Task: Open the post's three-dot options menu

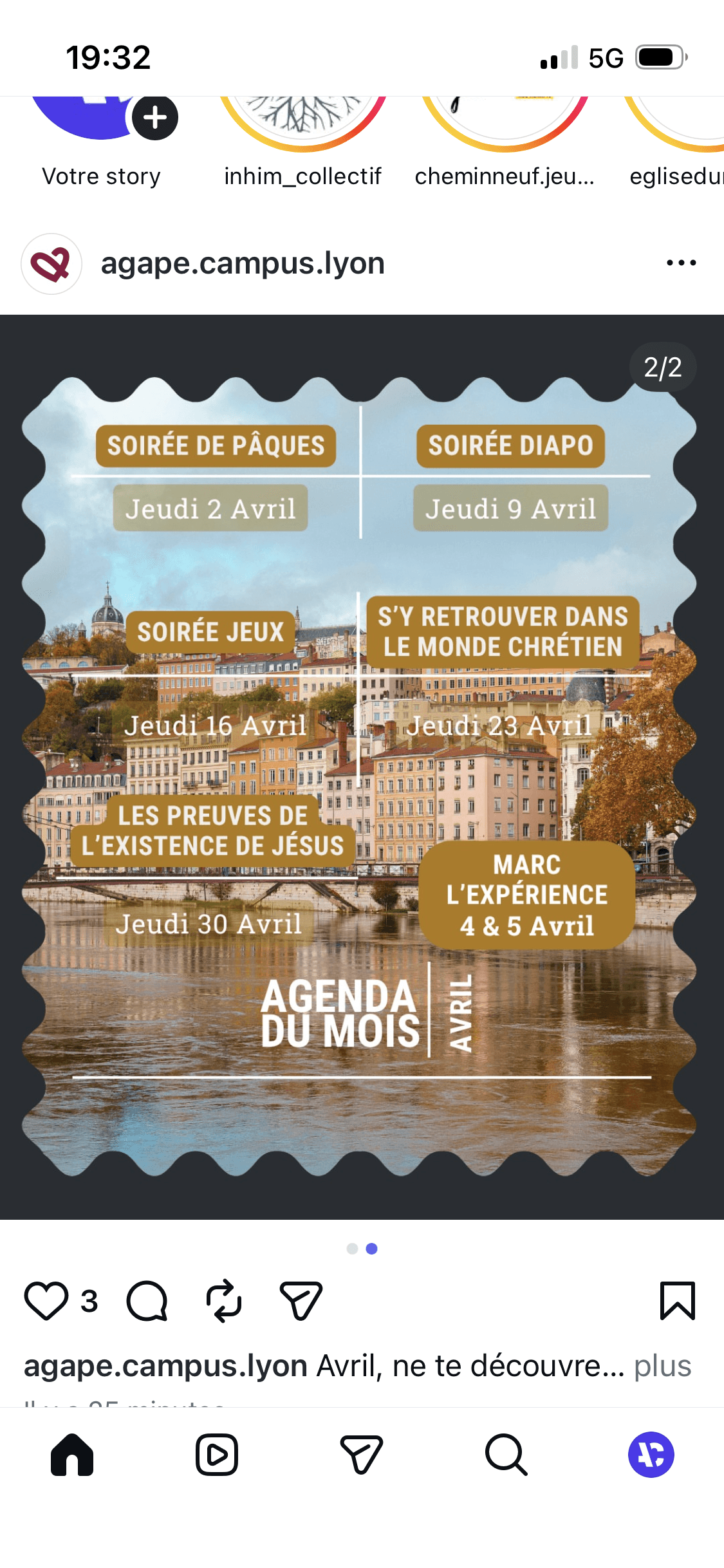Action: click(681, 263)
